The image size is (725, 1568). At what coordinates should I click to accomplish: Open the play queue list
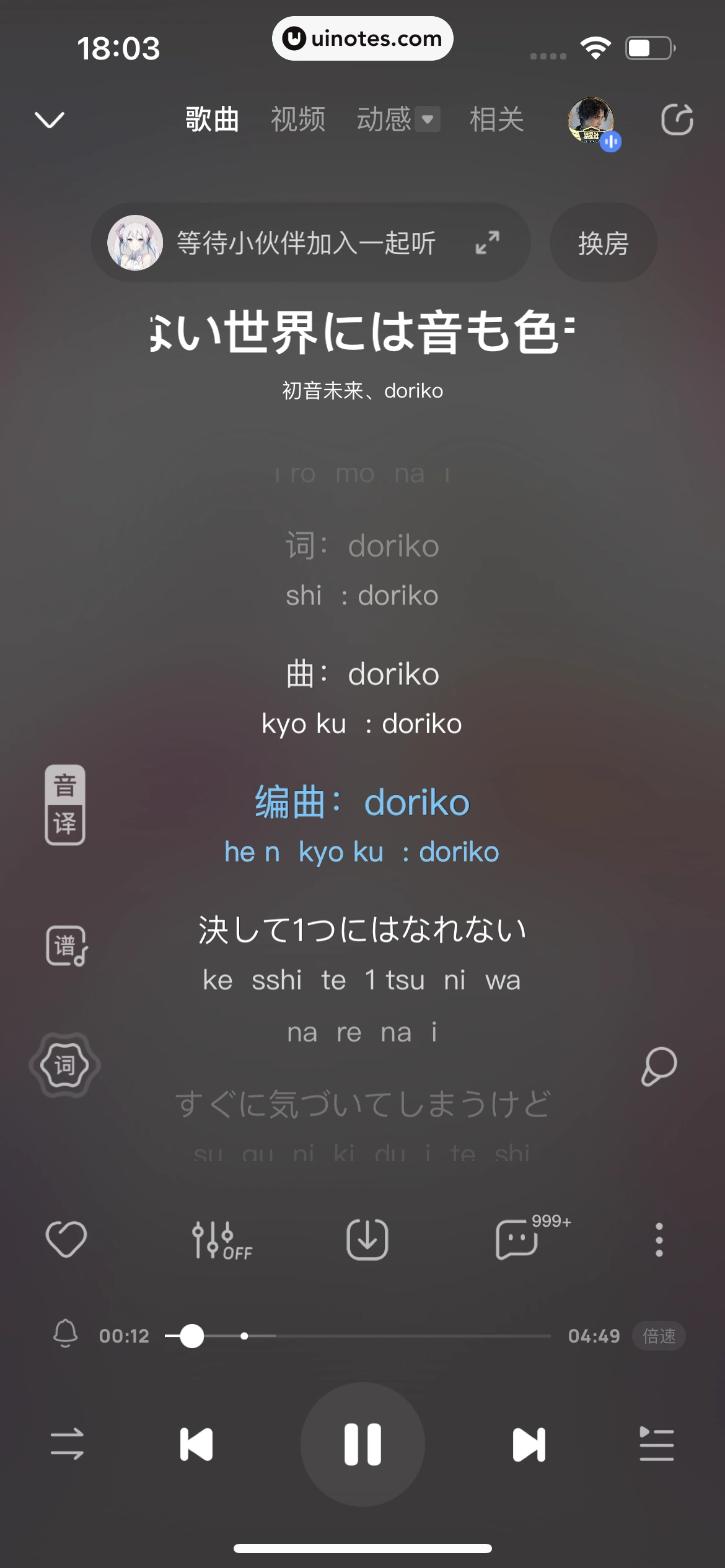(x=657, y=1444)
